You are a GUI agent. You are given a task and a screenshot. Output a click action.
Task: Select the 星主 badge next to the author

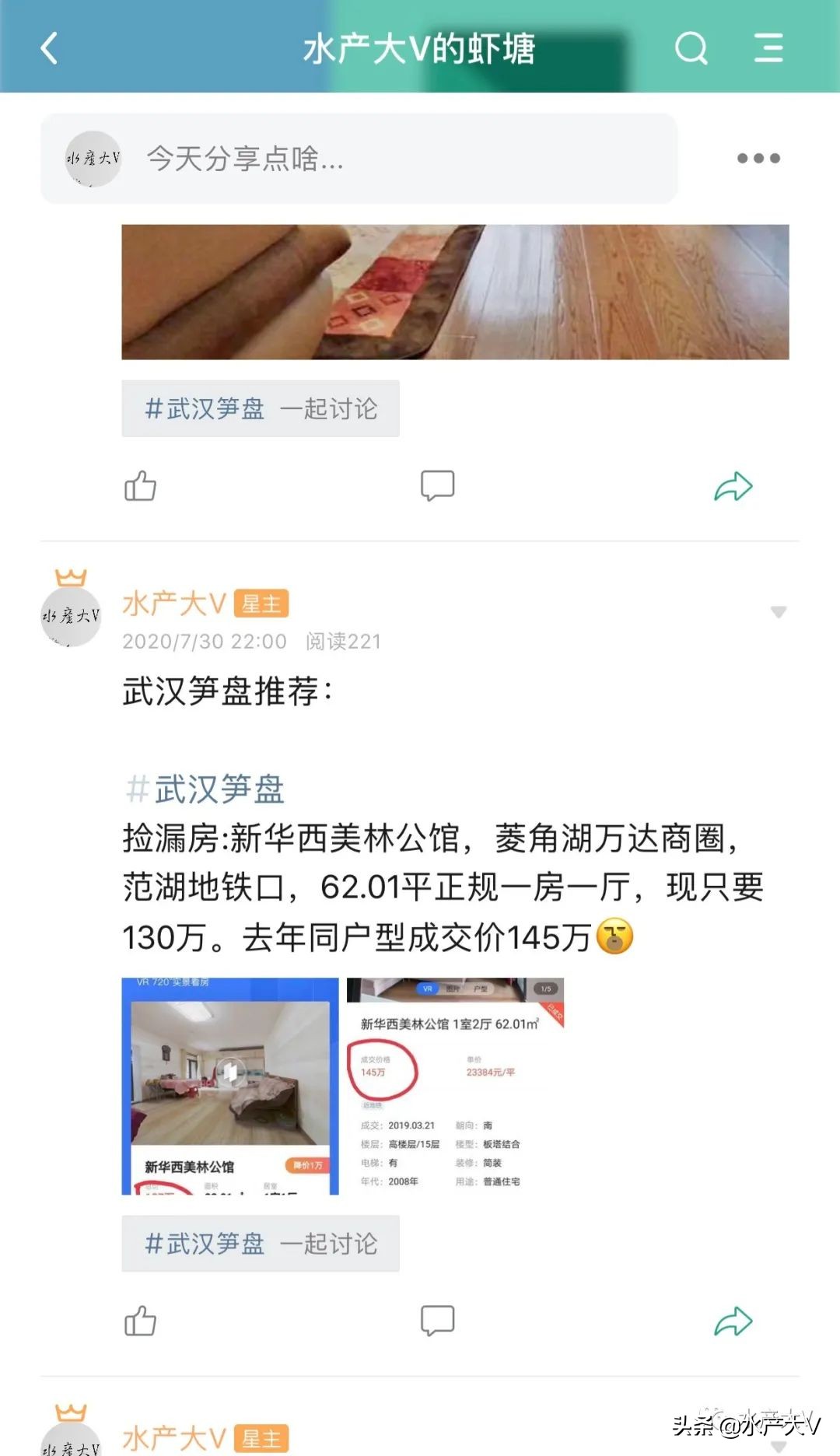(x=262, y=604)
